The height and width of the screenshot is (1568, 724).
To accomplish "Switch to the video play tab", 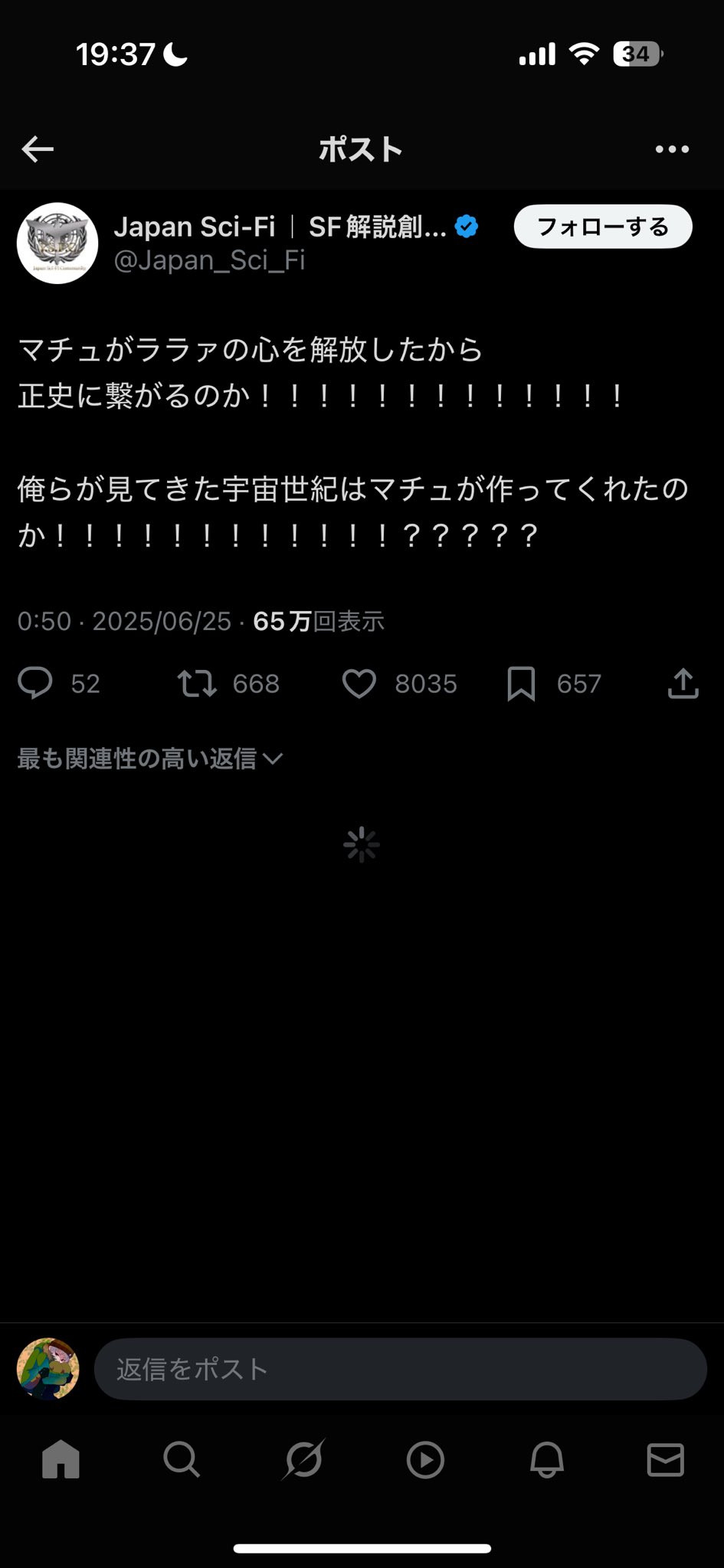I will pos(425,1459).
